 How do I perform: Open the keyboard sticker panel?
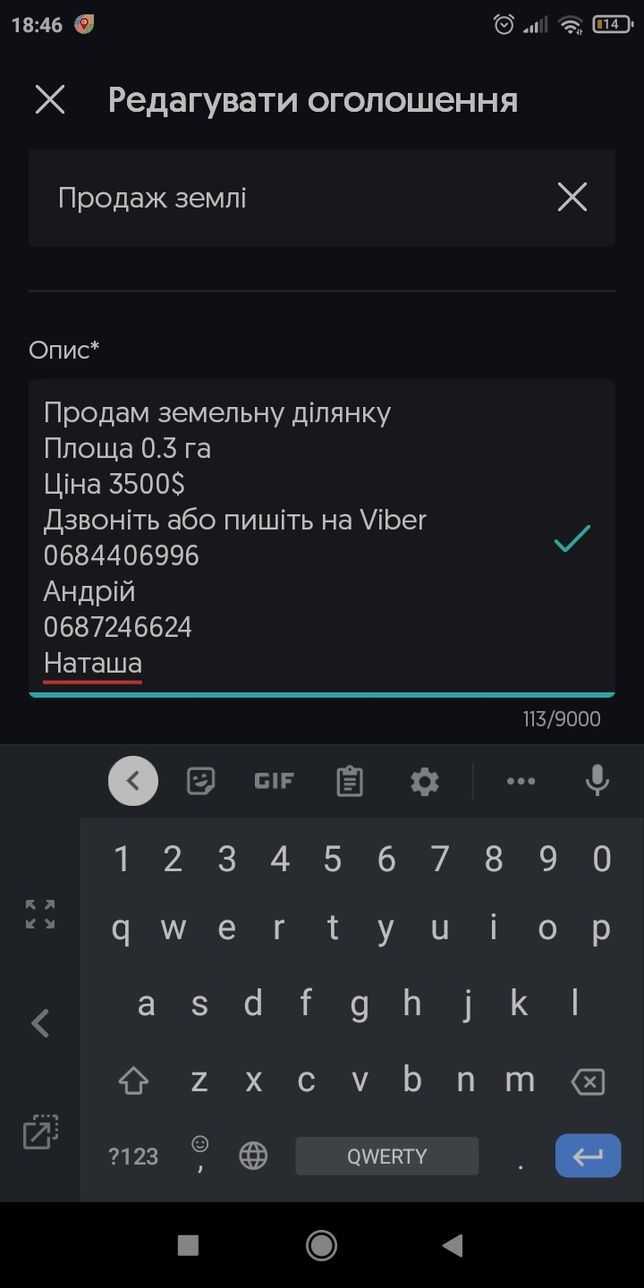[x=201, y=781]
